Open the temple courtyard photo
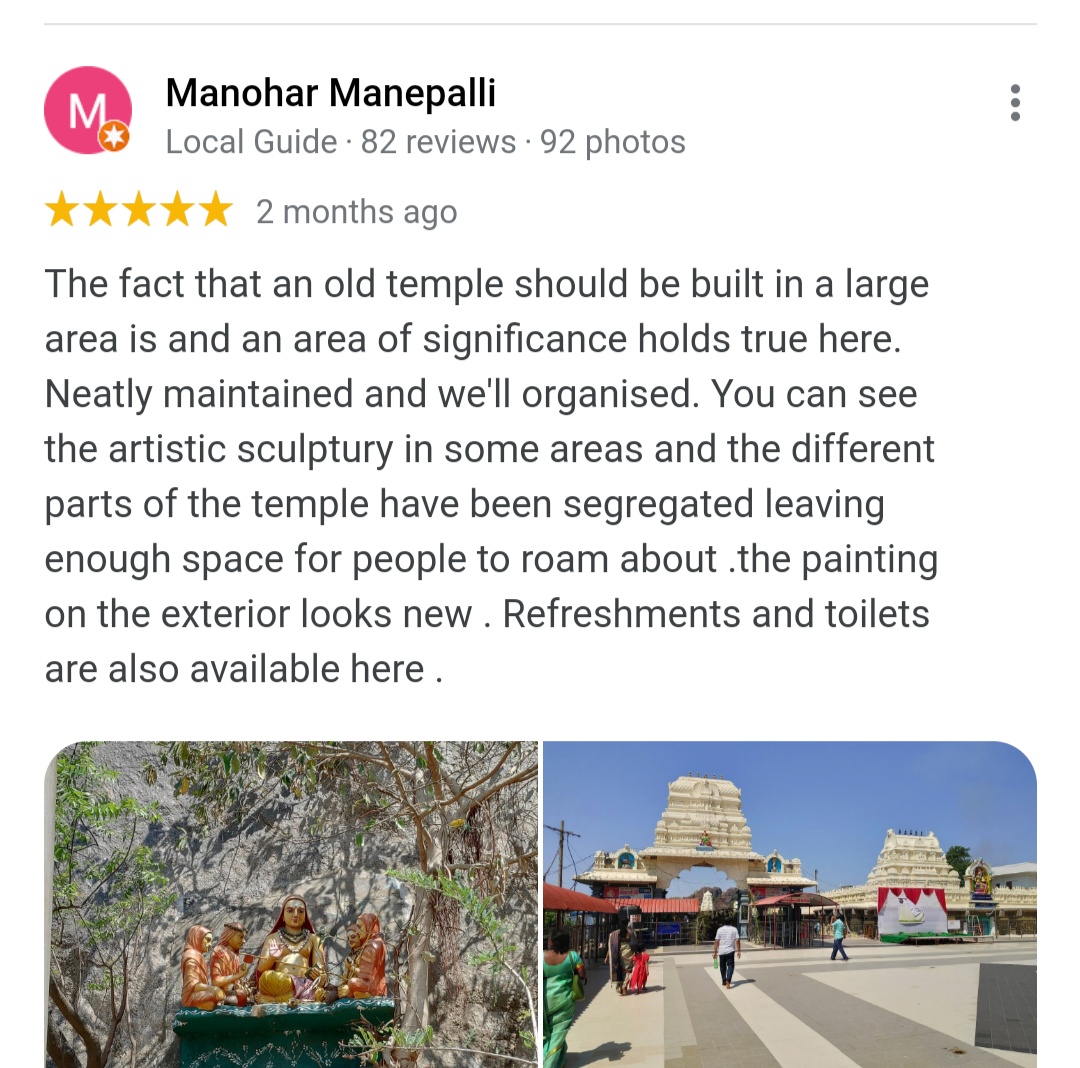 [789, 903]
